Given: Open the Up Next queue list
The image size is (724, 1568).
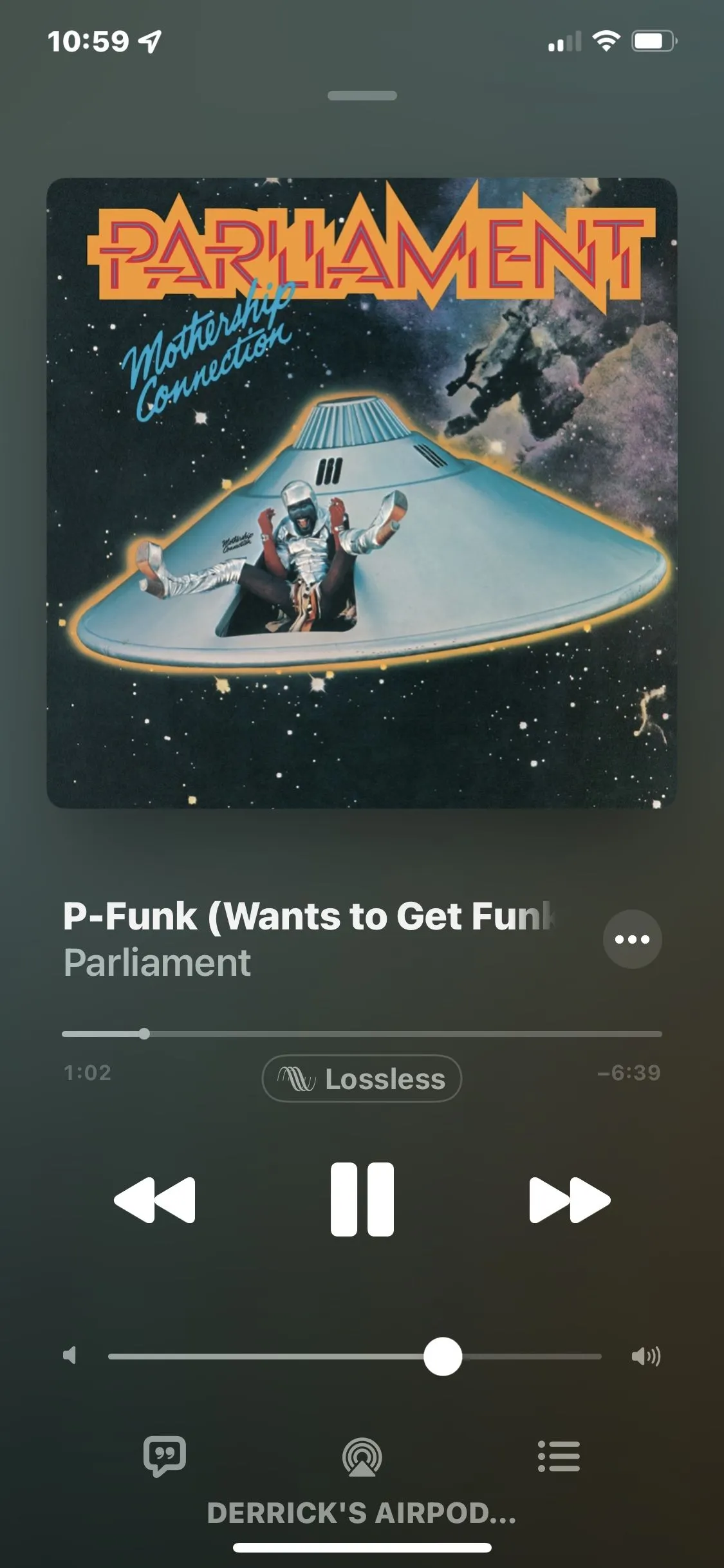Looking at the screenshot, I should (x=559, y=1456).
